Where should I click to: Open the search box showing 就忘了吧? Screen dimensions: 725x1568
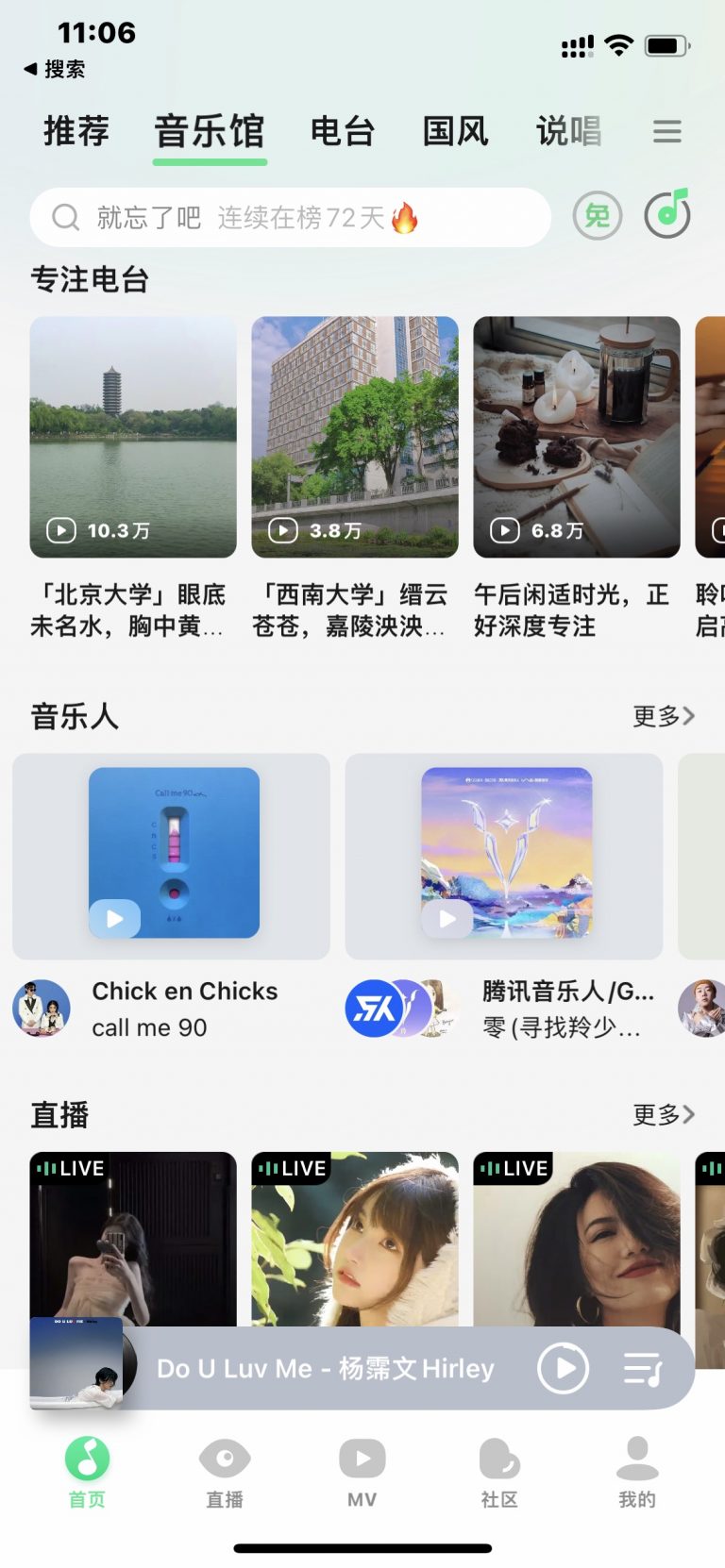point(283,218)
